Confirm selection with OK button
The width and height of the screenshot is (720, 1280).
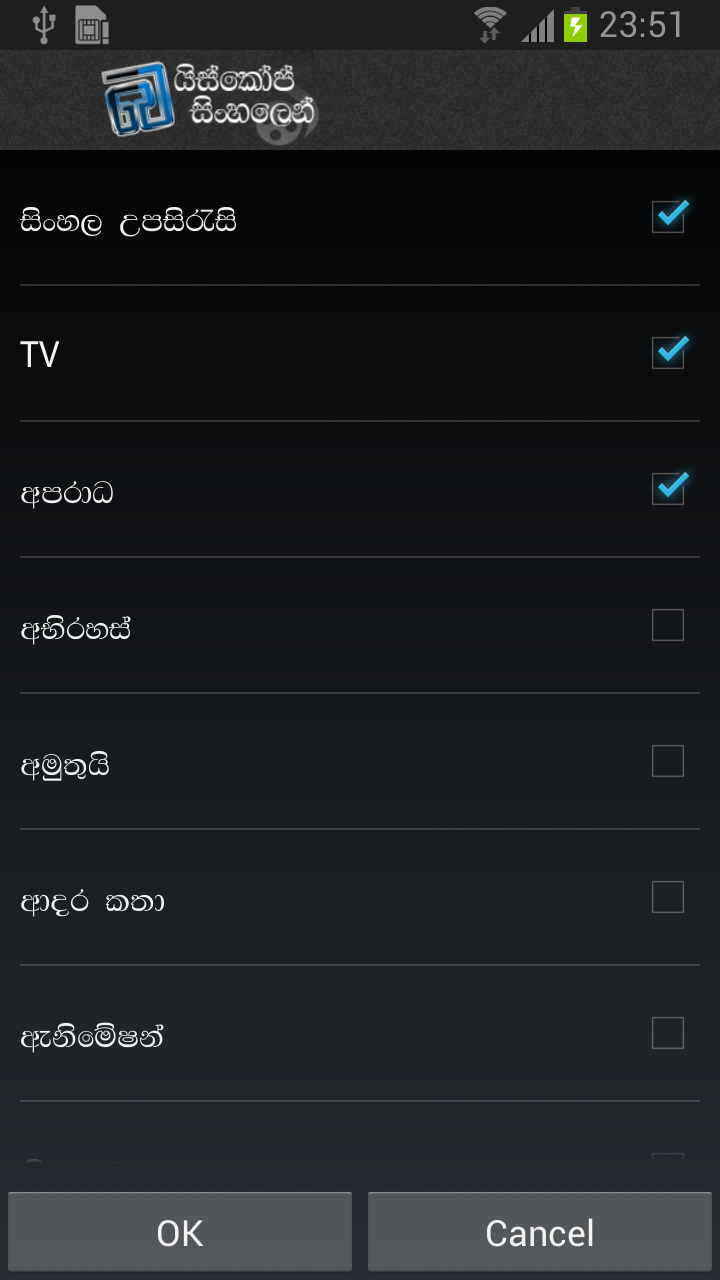coord(180,1232)
